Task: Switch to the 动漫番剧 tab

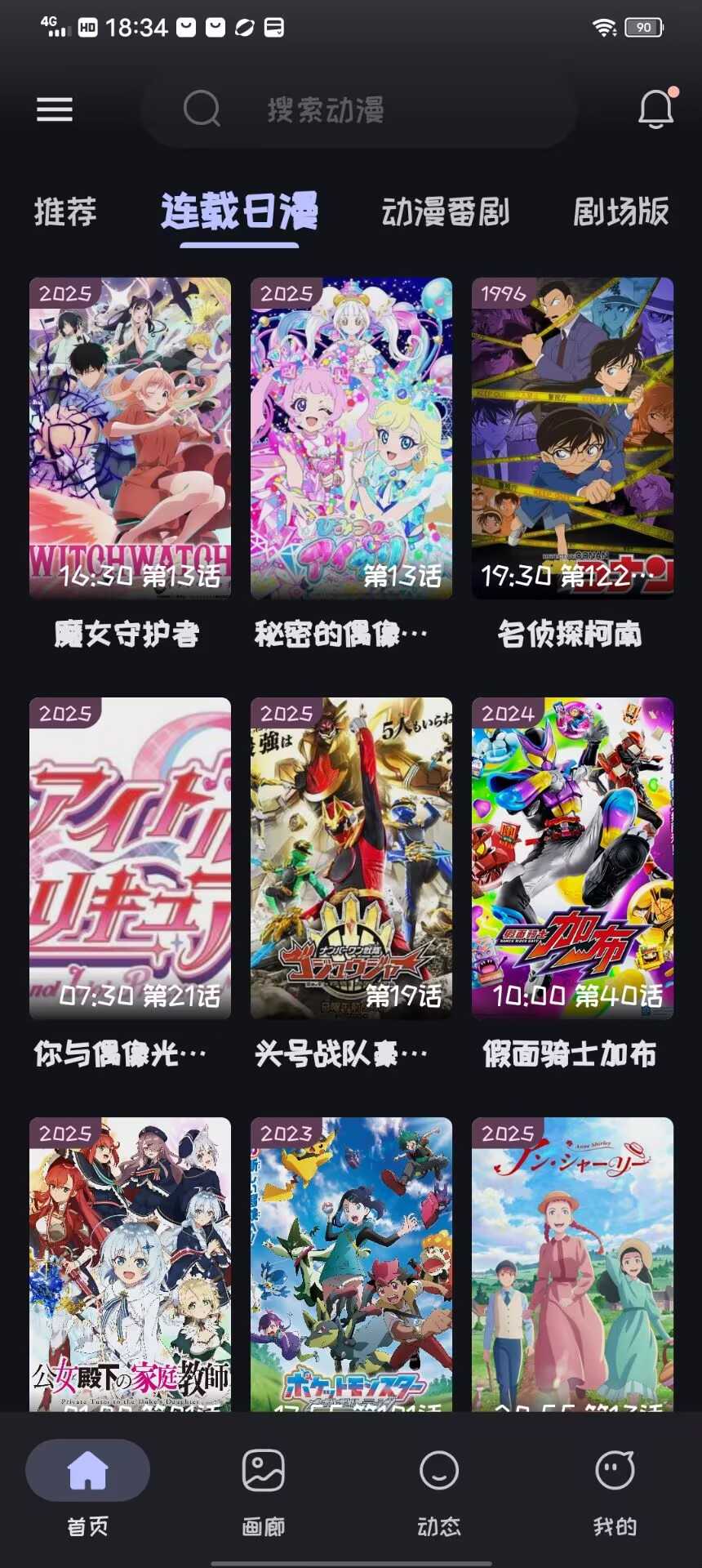Action: coord(446,212)
